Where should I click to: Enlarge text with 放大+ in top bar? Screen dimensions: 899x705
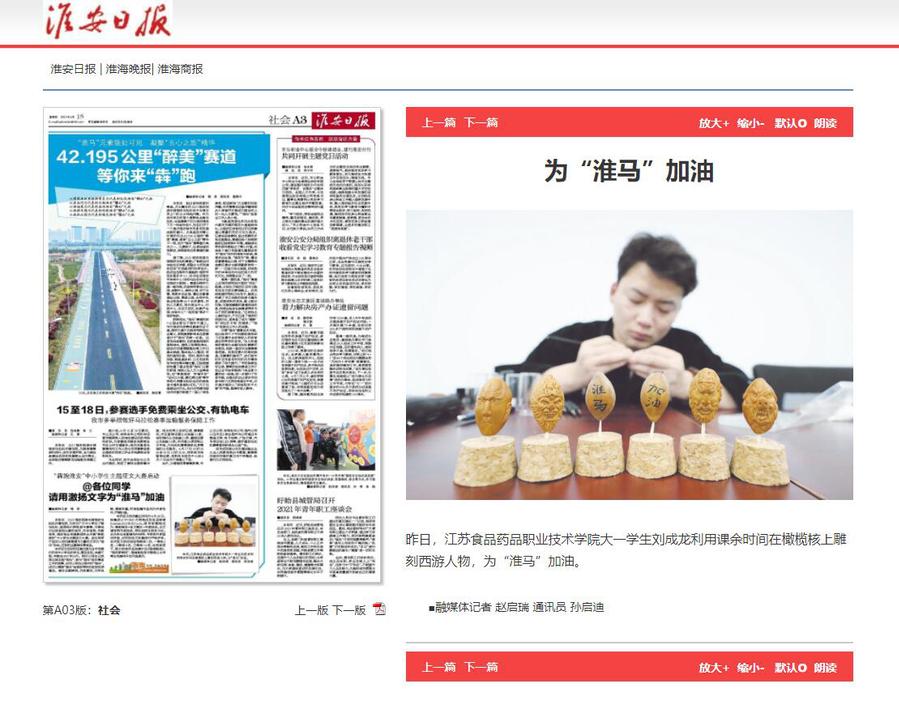[713, 123]
